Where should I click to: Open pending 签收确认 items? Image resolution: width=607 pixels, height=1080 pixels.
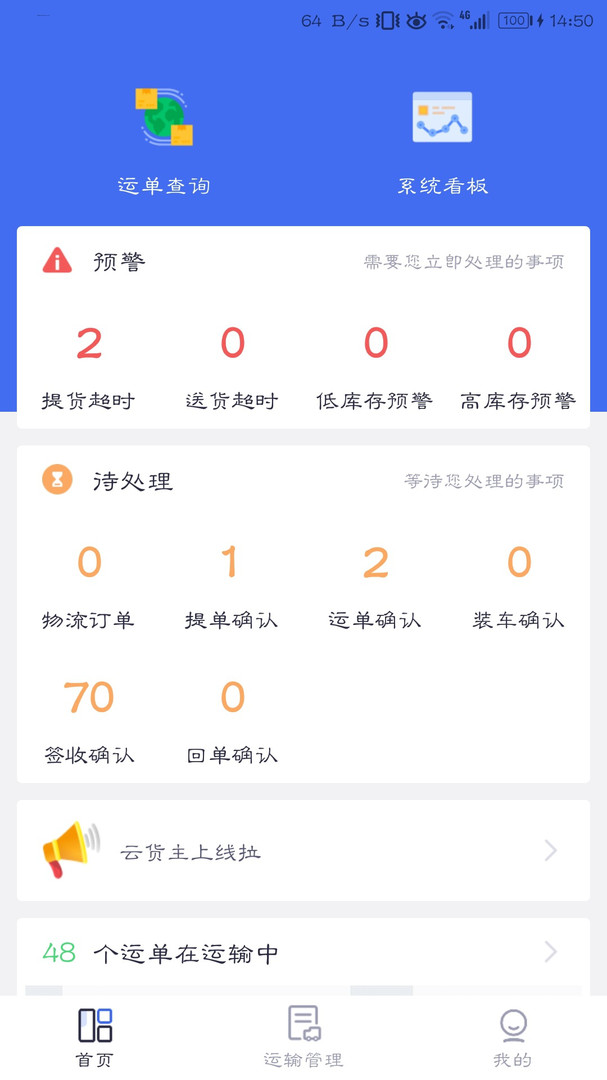tap(89, 720)
